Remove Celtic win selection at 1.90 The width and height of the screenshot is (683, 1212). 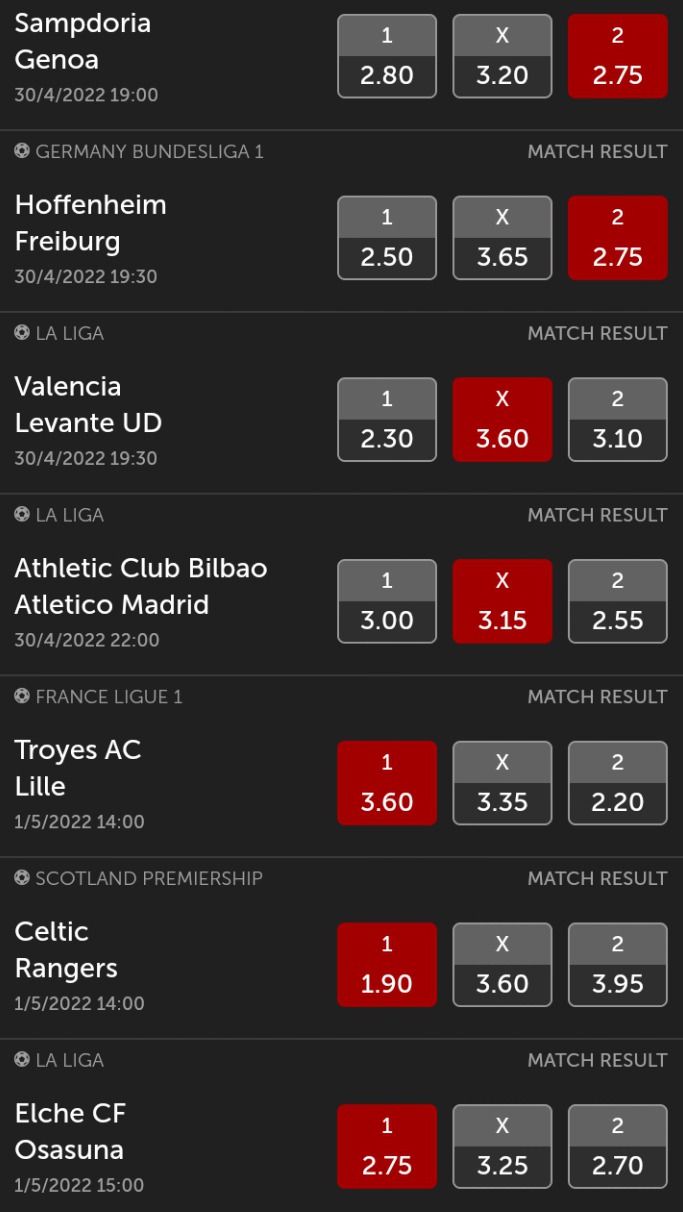[x=387, y=965]
